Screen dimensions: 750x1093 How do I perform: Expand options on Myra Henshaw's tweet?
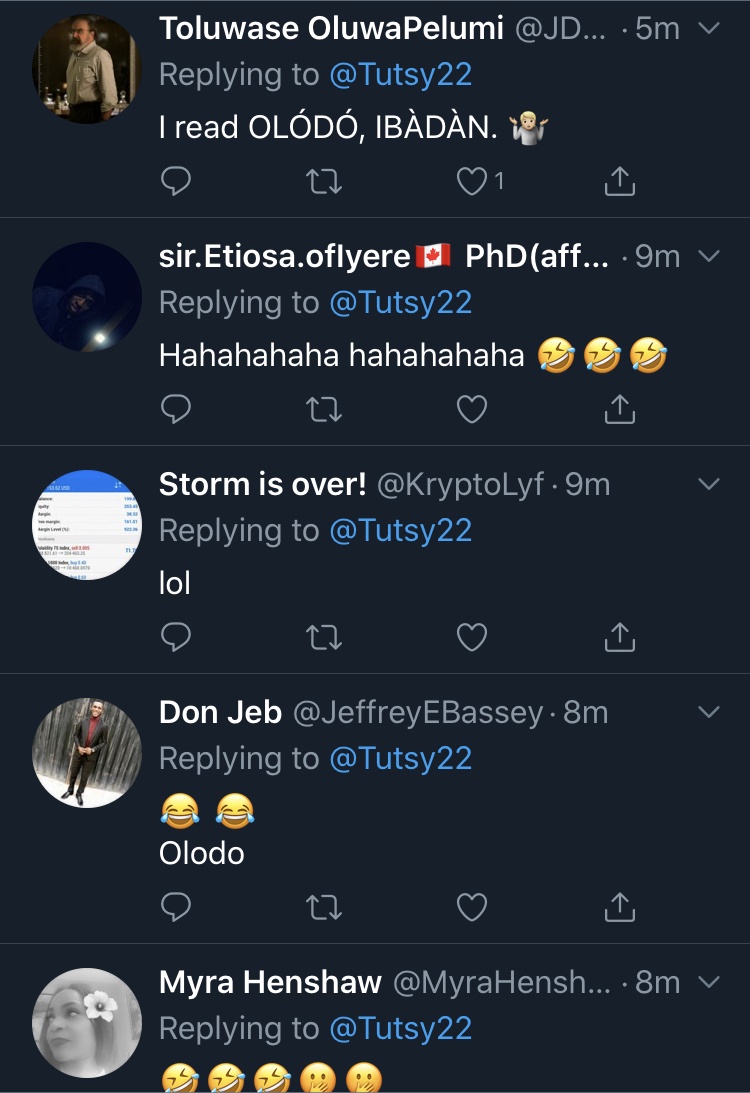point(708,982)
